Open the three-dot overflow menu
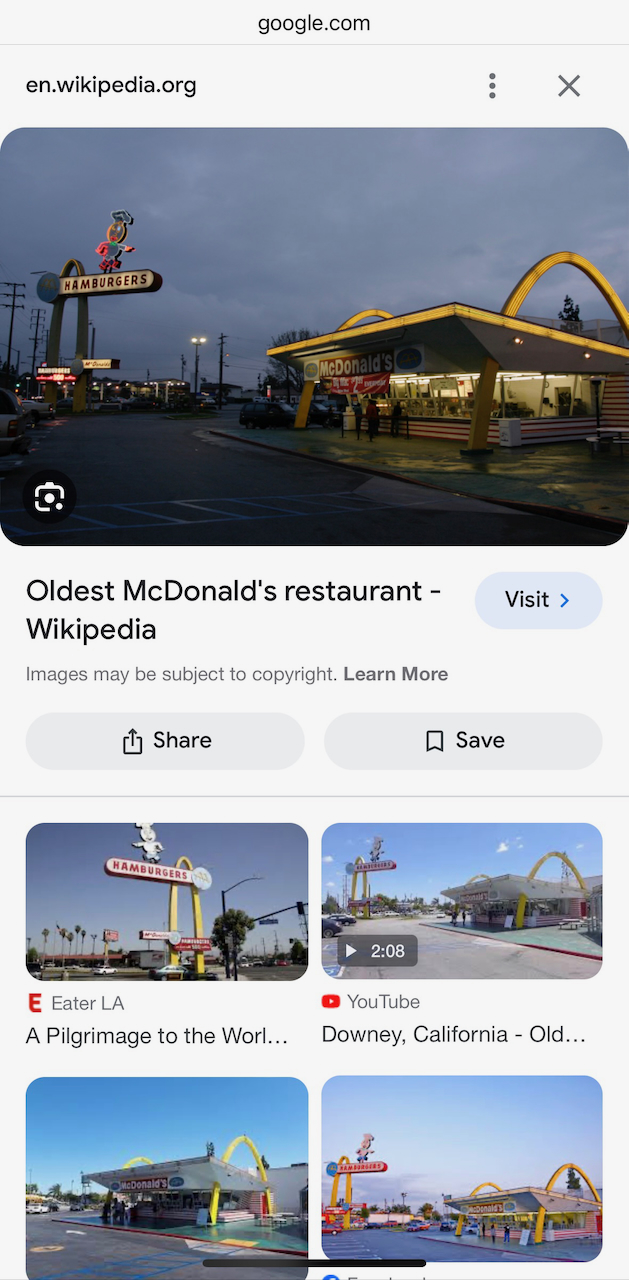This screenshot has height=1280, width=629. click(492, 86)
